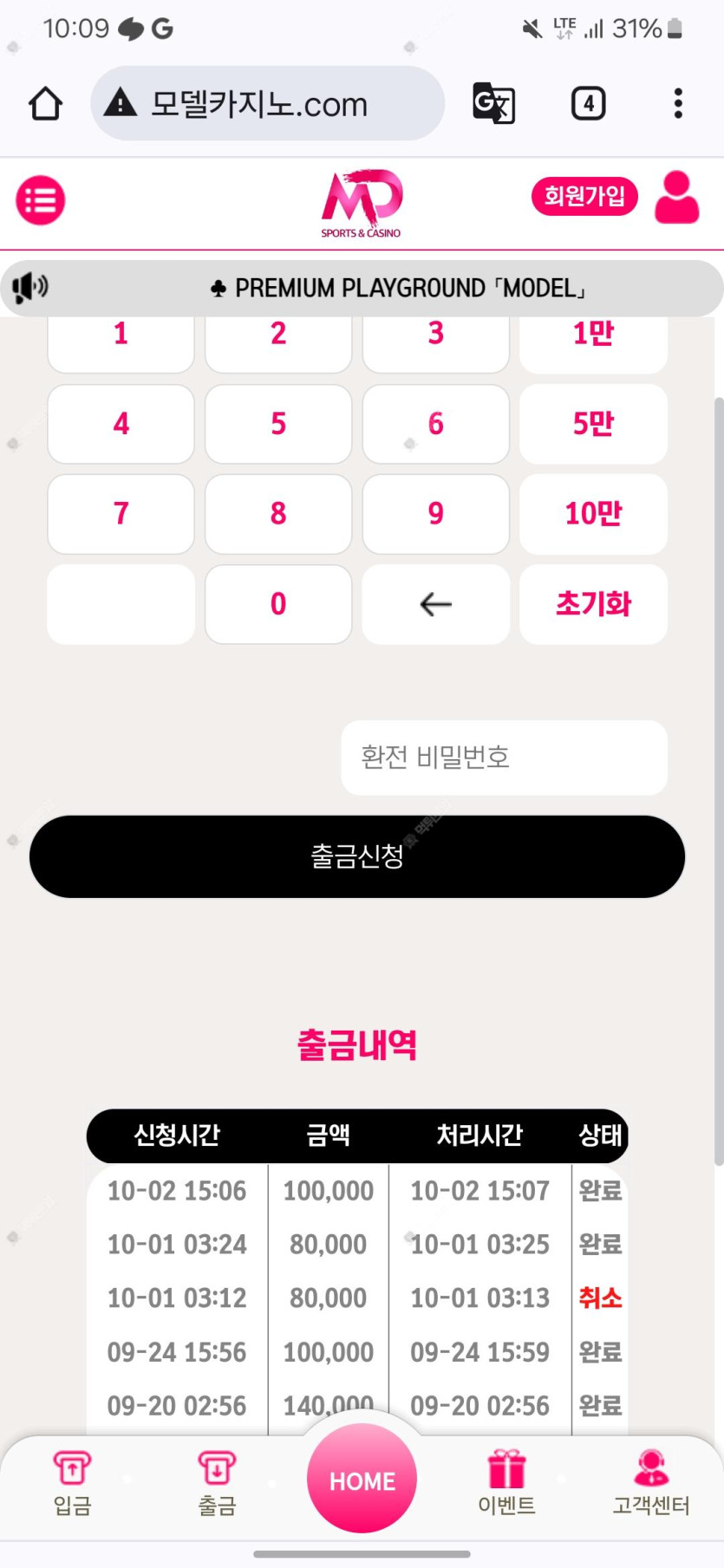Screen dimensions: 724x1568
Task: Open the browser translate icon
Action: (493, 104)
